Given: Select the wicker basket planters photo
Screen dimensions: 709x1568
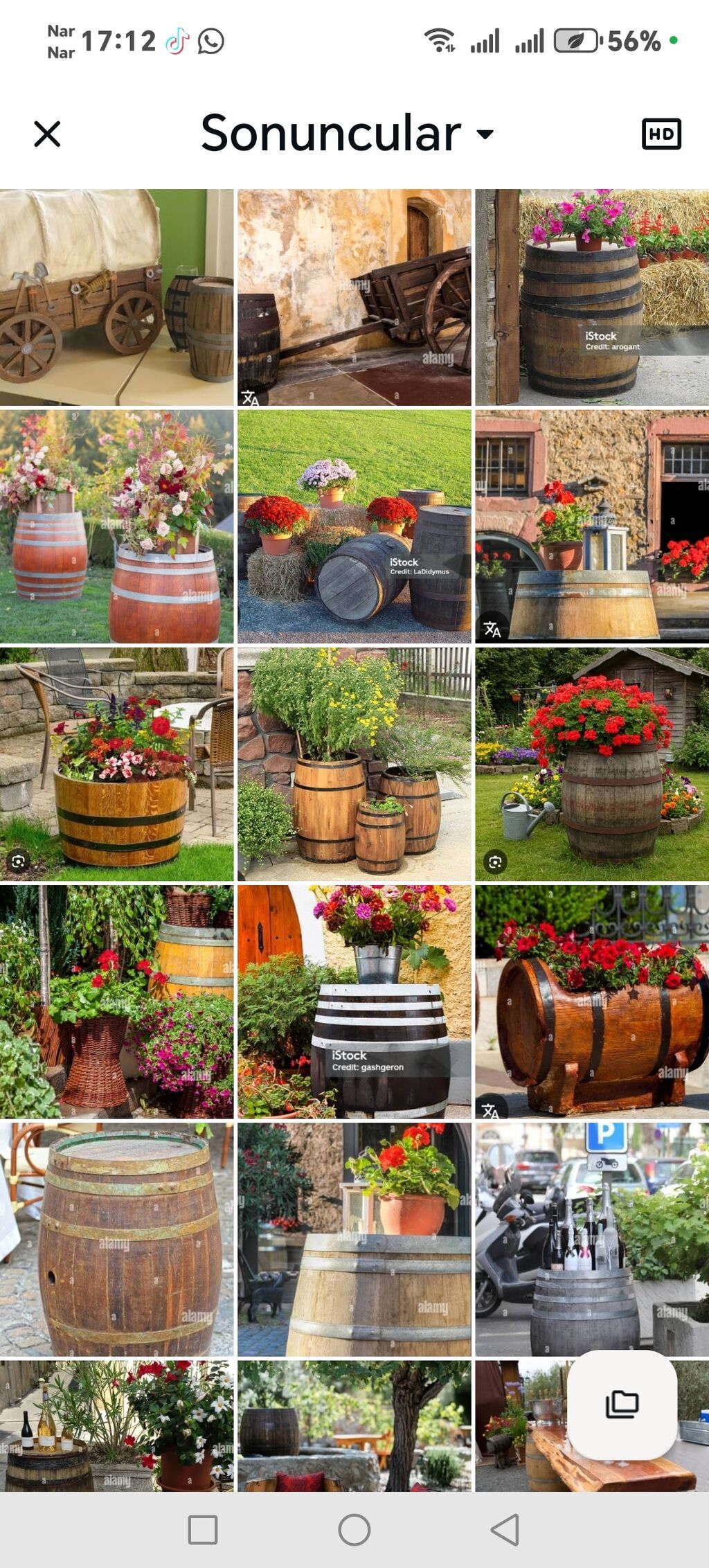Looking at the screenshot, I should pyautogui.click(x=116, y=1001).
